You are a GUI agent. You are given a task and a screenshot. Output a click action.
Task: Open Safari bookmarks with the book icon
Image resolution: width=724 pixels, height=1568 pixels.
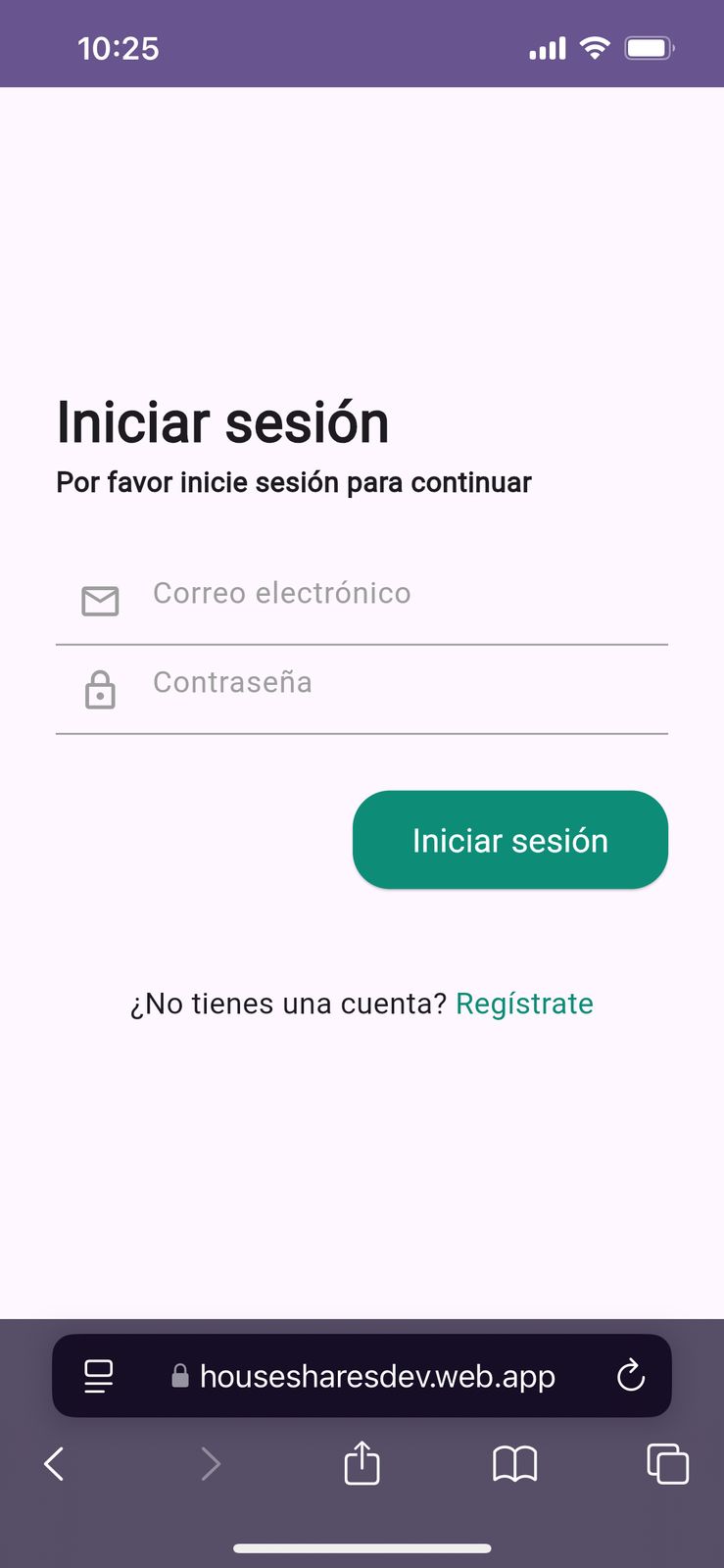(514, 1463)
